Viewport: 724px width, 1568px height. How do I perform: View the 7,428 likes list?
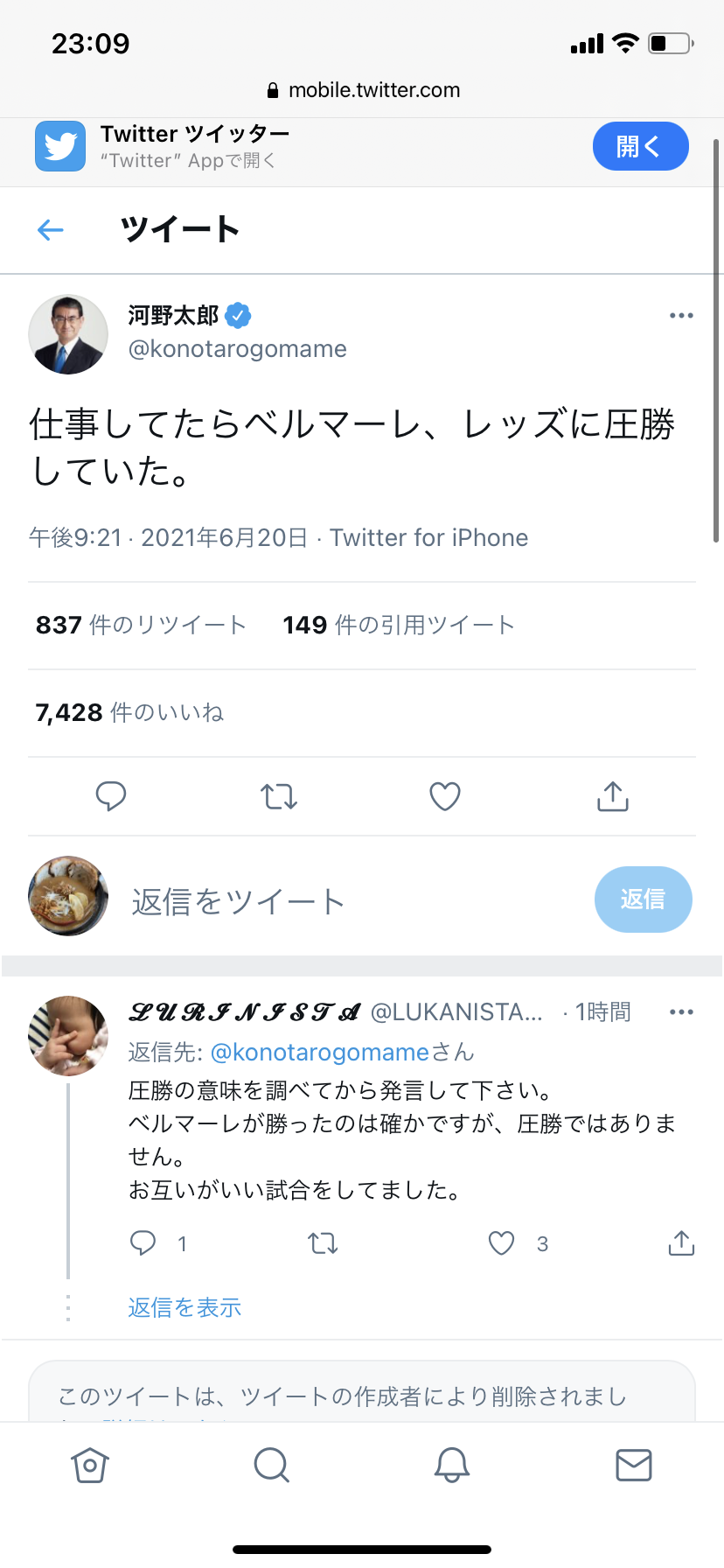point(129,712)
